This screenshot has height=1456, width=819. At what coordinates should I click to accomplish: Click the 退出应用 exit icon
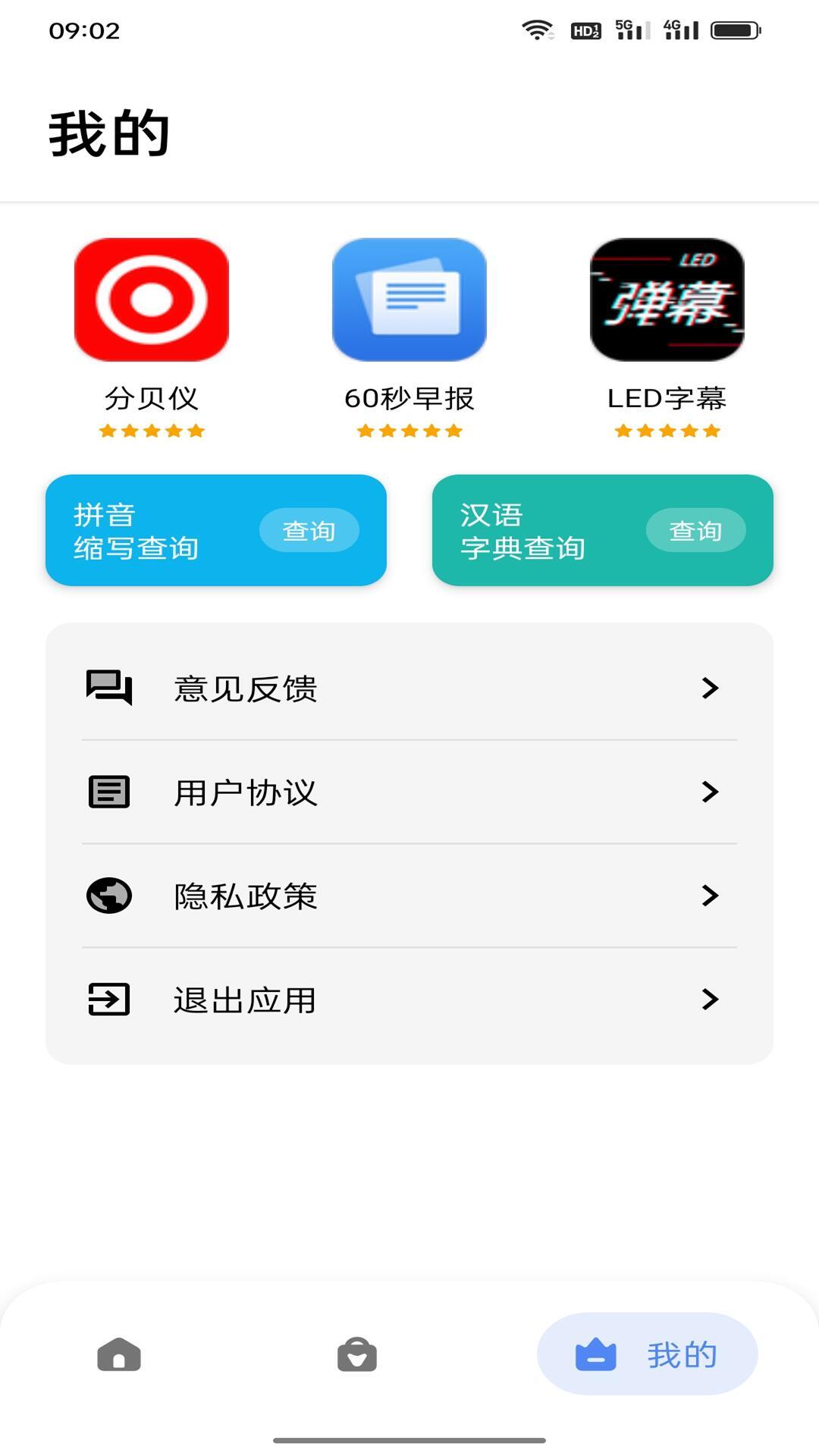pyautogui.click(x=109, y=999)
